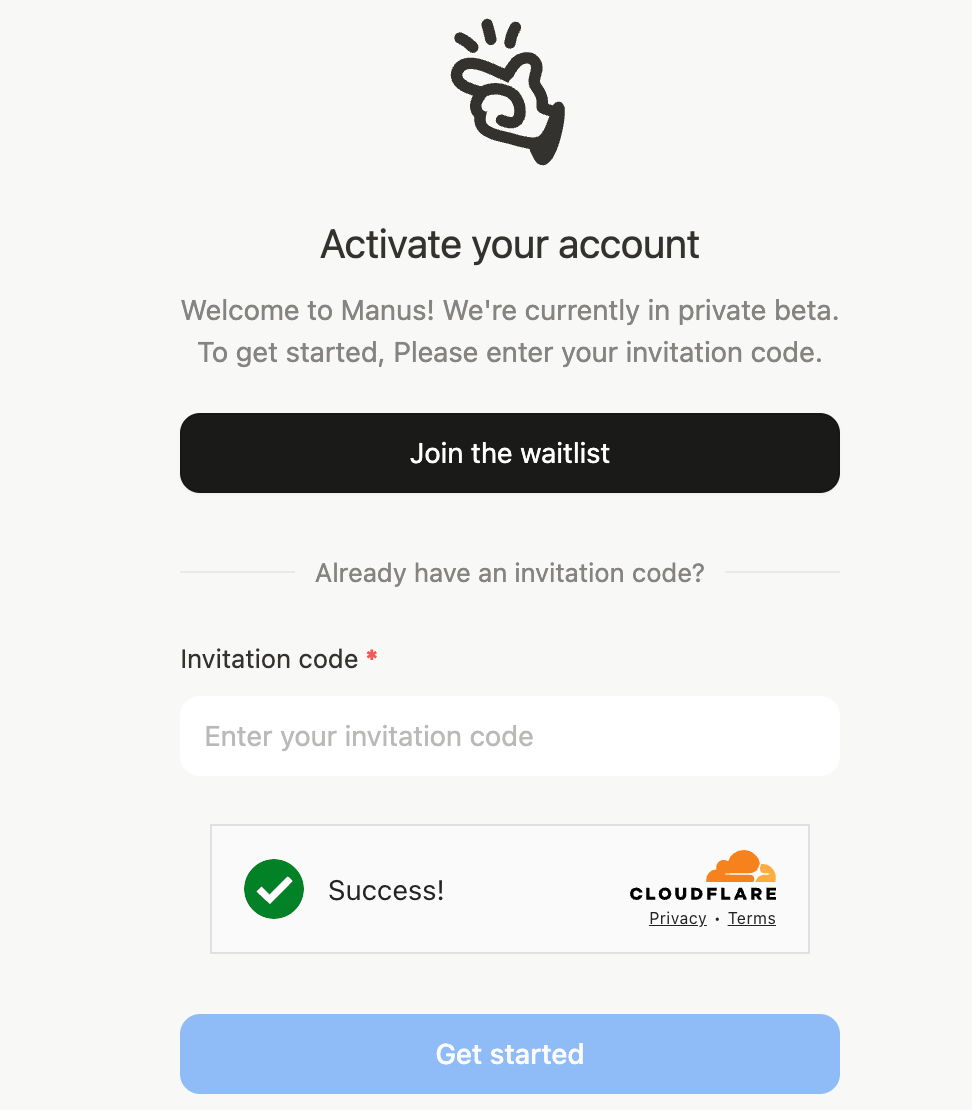Tap the Get started button
The width and height of the screenshot is (972, 1110).
point(509,1054)
